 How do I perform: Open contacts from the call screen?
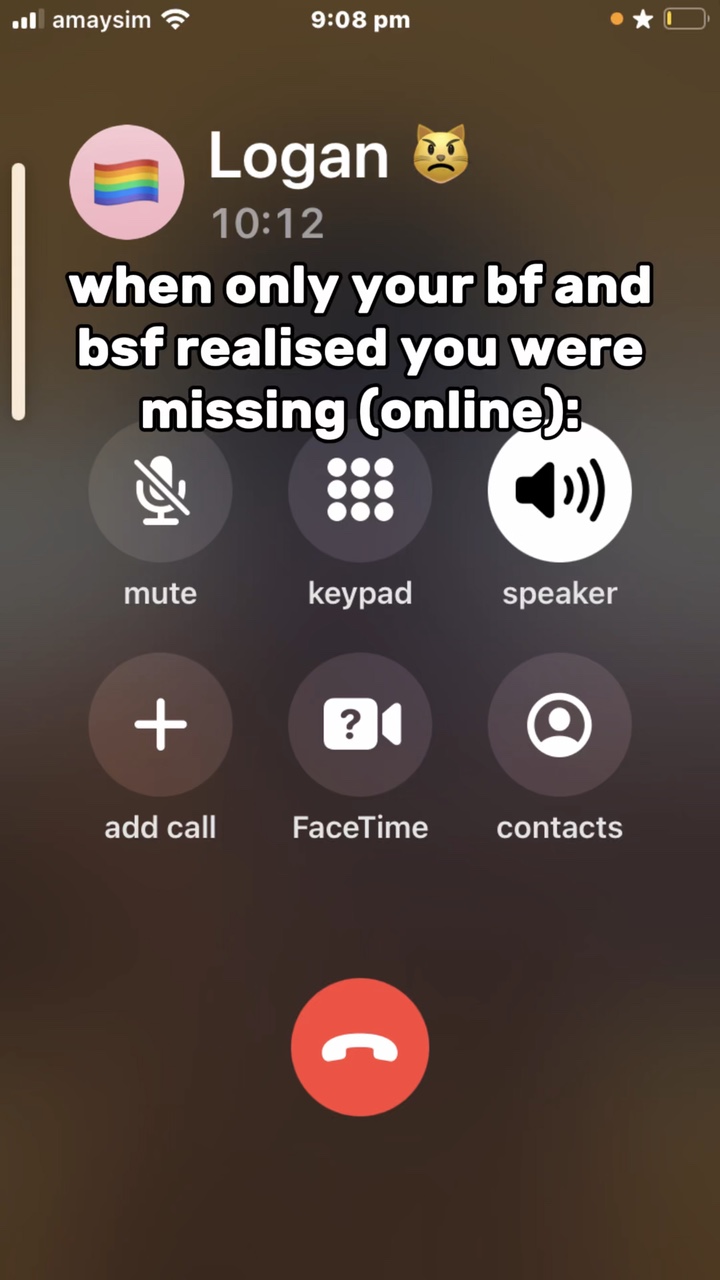click(560, 725)
